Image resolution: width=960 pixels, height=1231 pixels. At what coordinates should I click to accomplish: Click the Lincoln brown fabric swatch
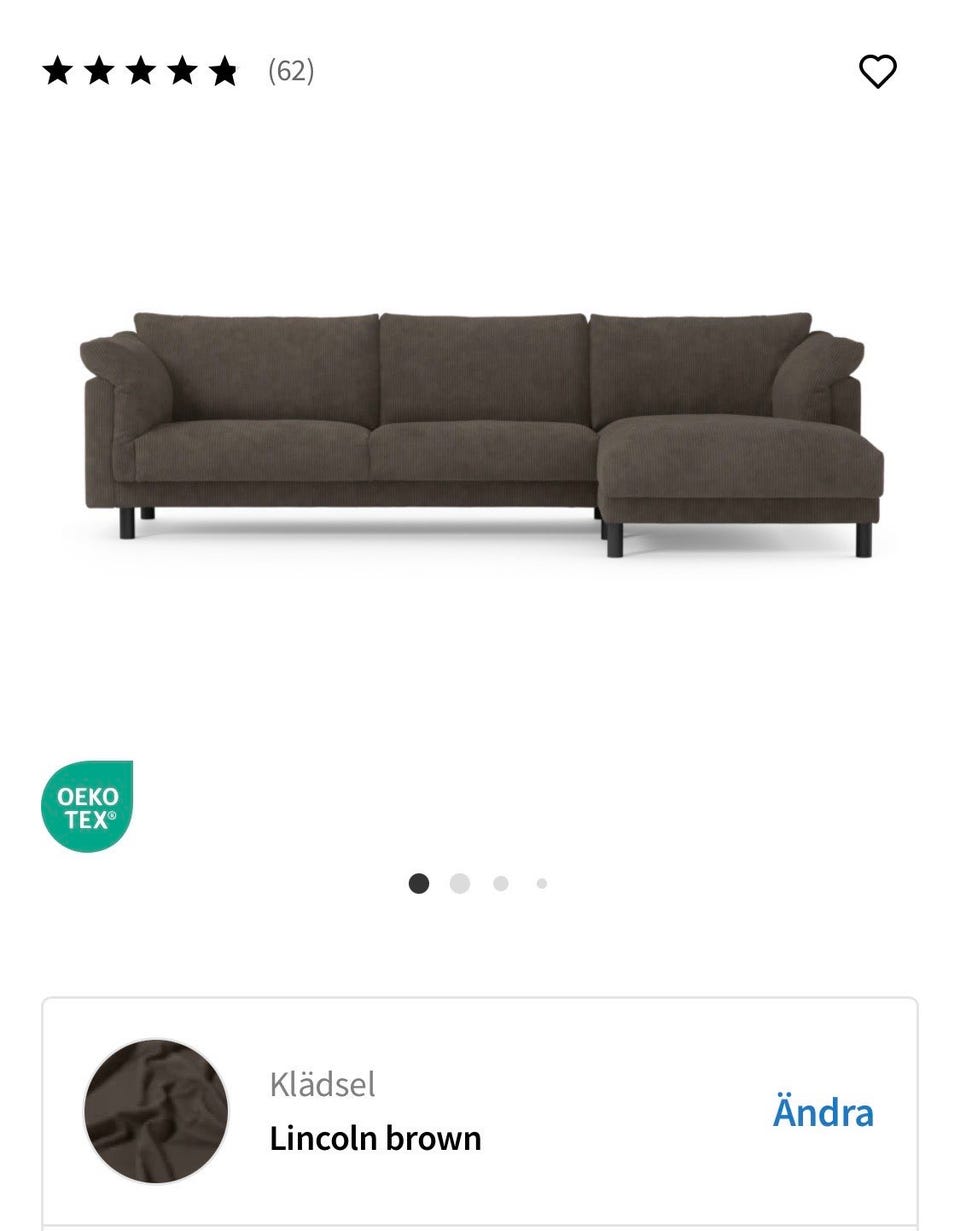coord(156,1111)
